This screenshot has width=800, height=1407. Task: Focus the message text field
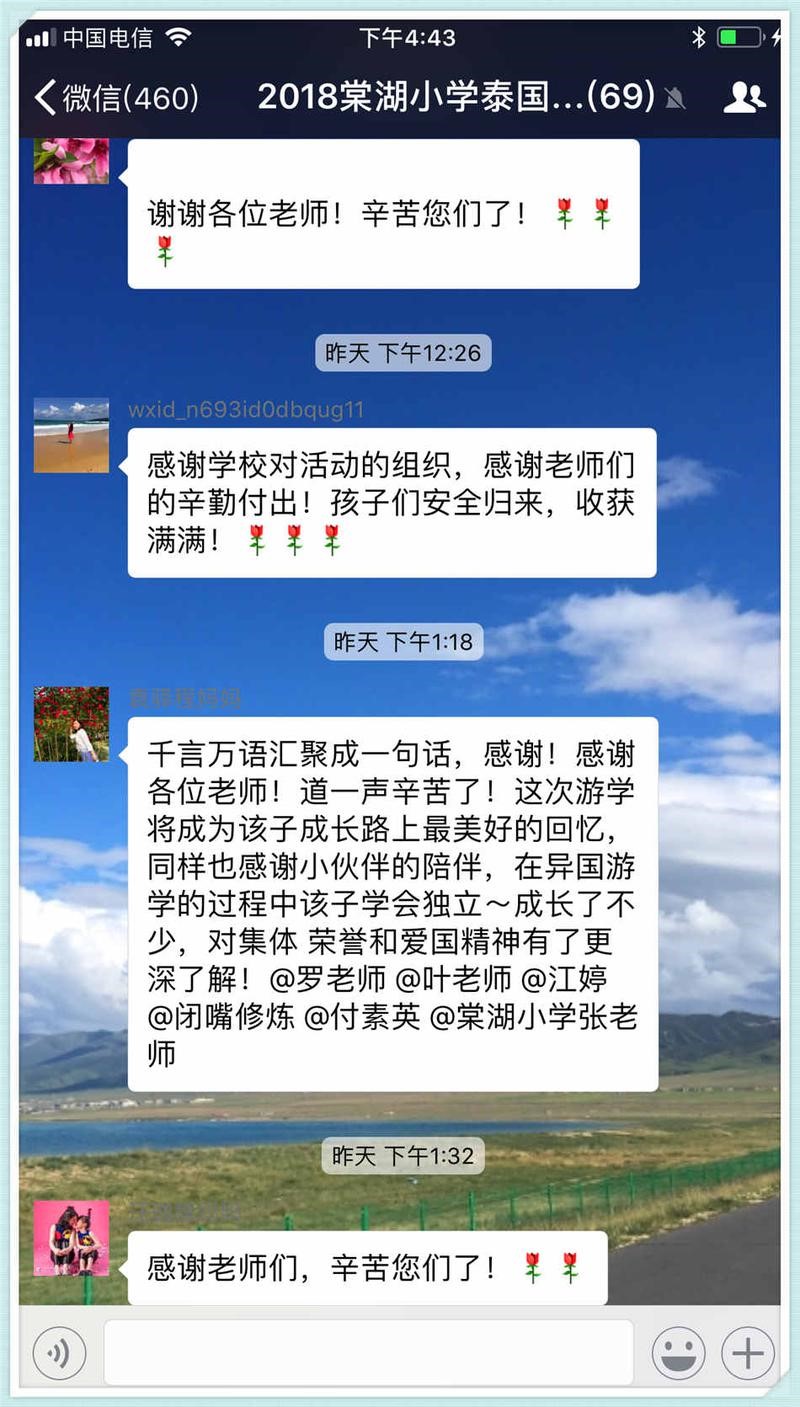pos(368,1353)
